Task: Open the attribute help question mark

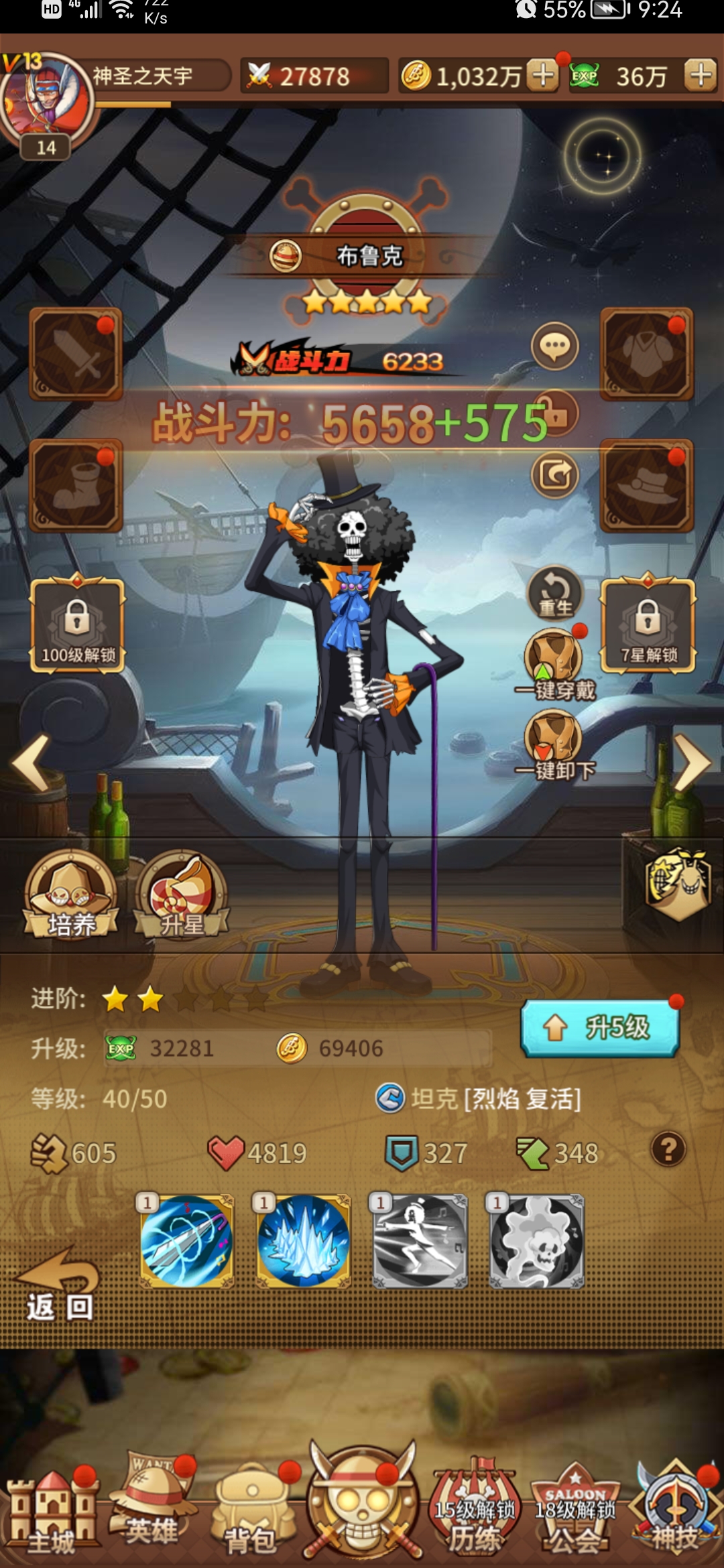Action: (668, 1150)
